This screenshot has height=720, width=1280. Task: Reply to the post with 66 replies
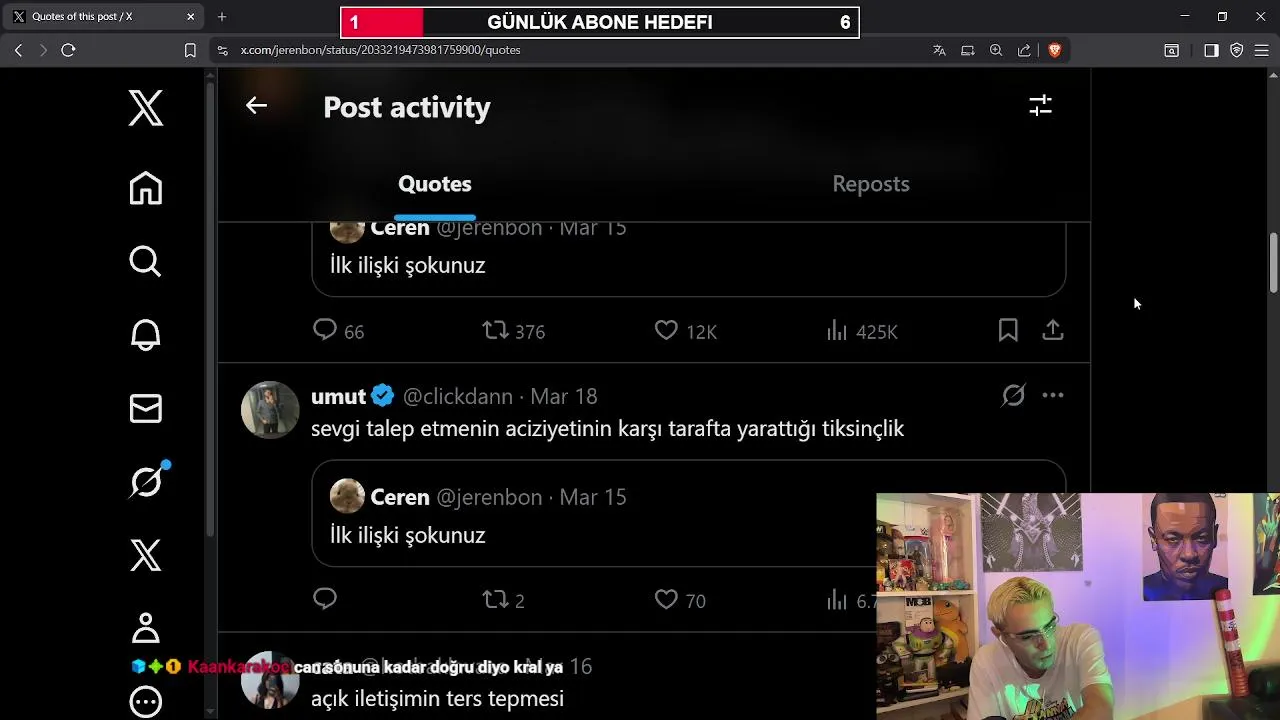coord(325,330)
